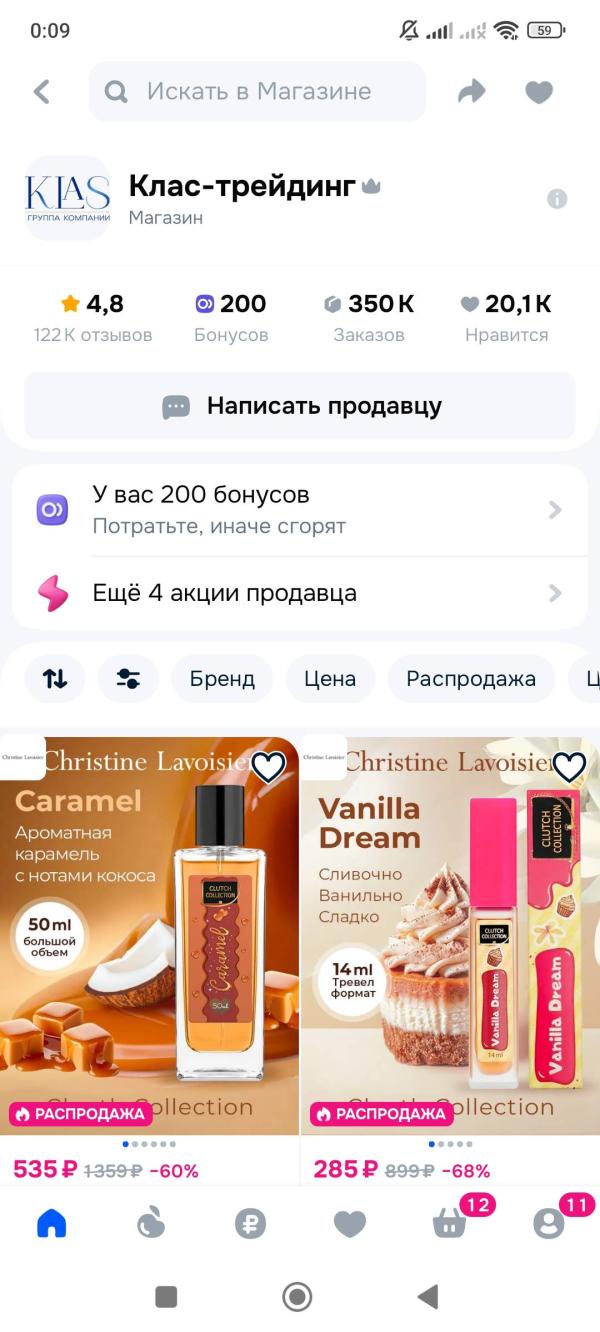Image resolution: width=600 pixels, height=1332 pixels.
Task: Open the store info icon
Action: pos(557,199)
